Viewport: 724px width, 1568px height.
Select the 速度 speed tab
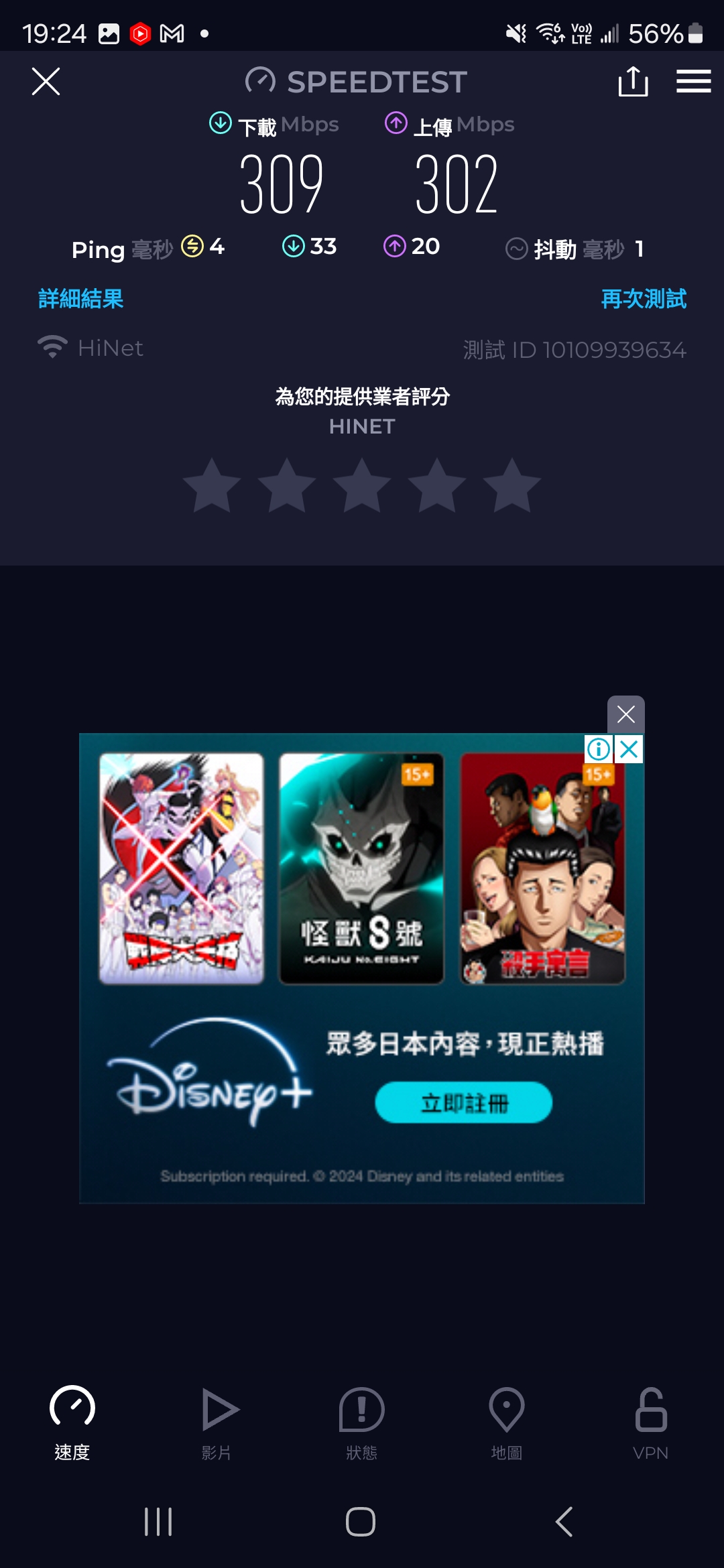click(72, 1422)
